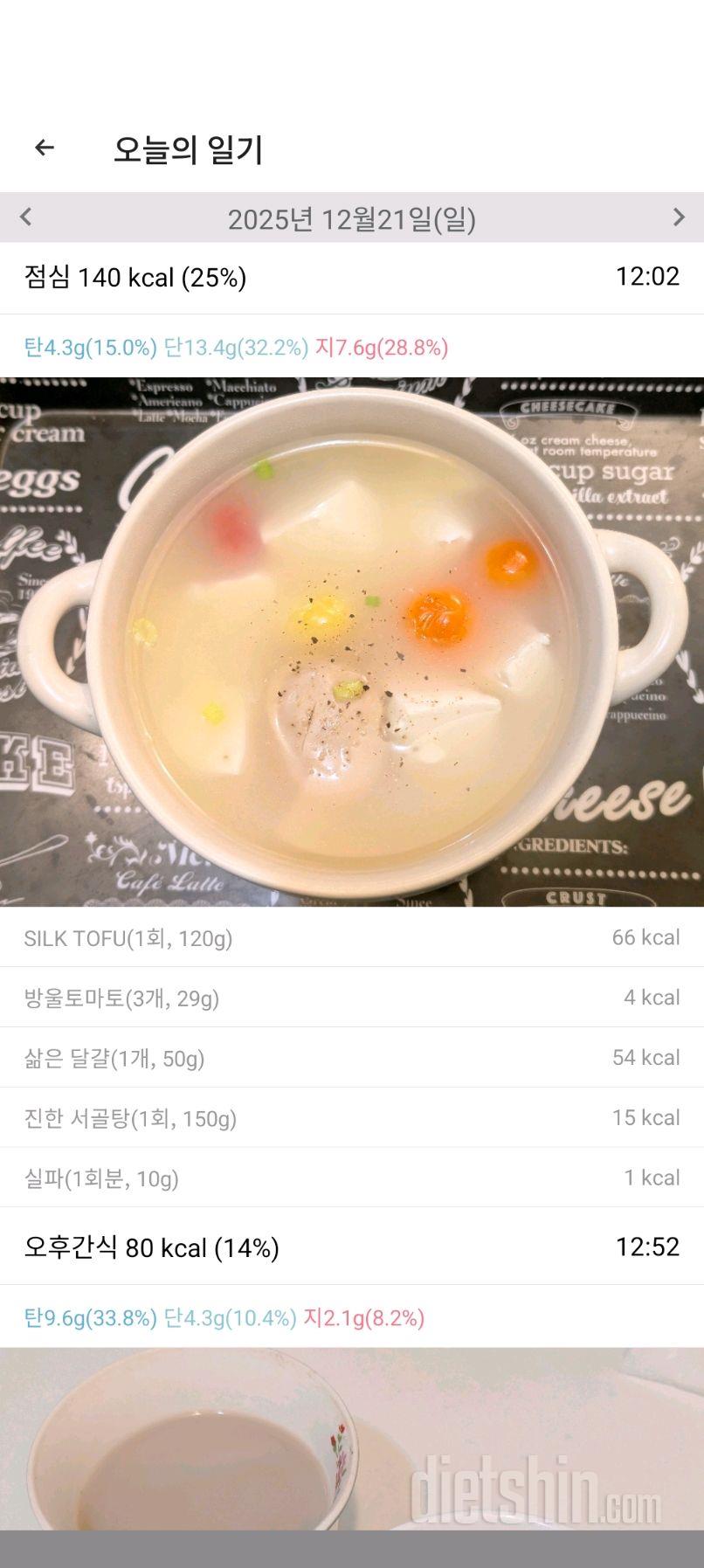704x1568 pixels.
Task: Open the 점심 140 kcal meal header
Action: (352, 278)
